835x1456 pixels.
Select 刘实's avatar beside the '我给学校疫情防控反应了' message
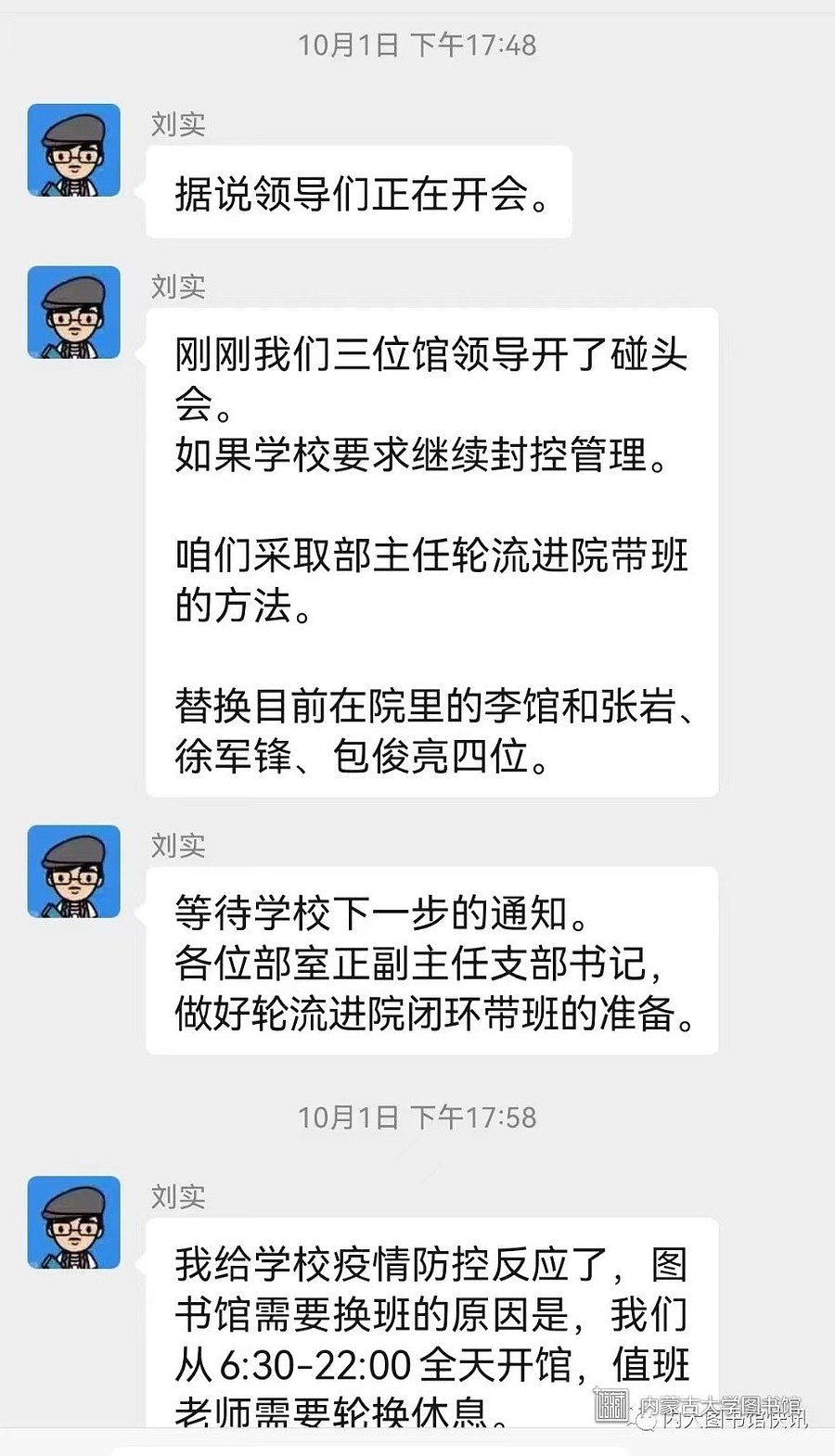pyautogui.click(x=74, y=1222)
